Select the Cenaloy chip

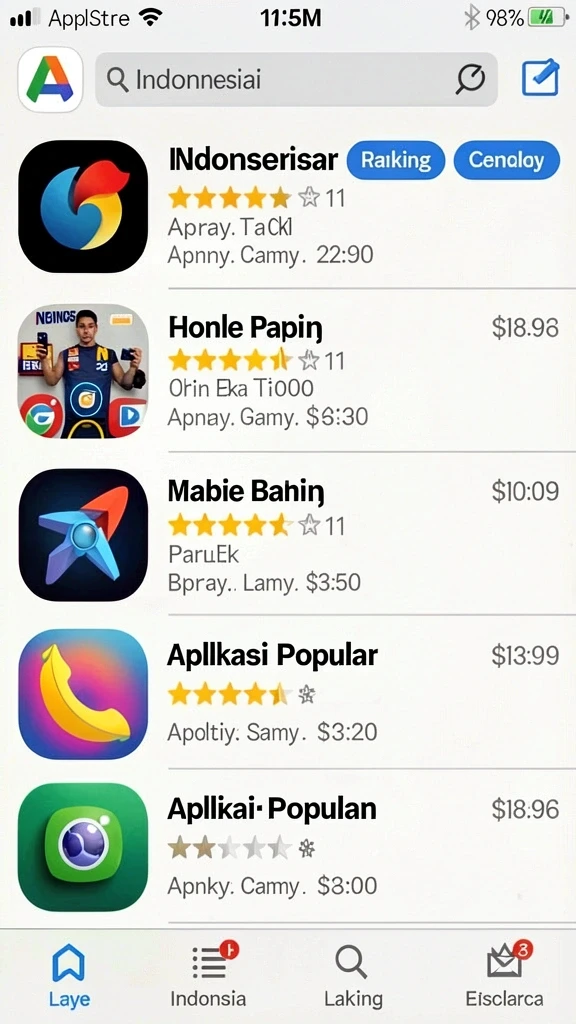point(506,160)
